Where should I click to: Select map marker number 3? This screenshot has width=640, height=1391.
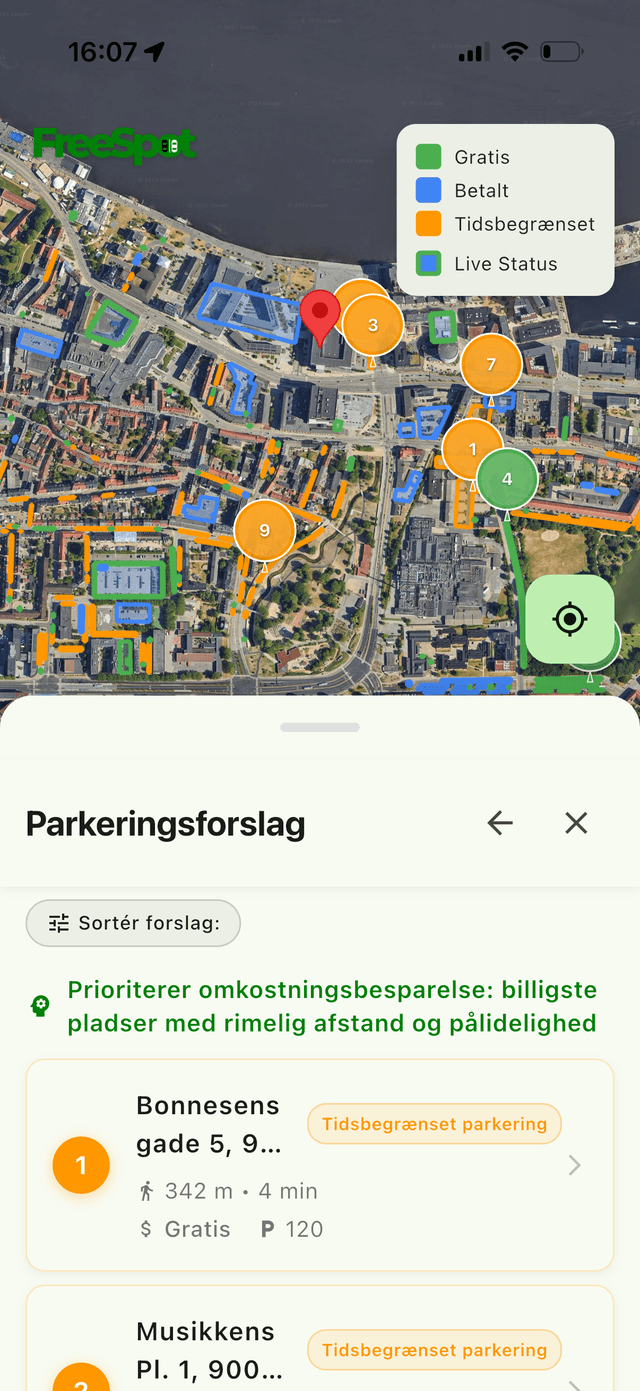373,325
